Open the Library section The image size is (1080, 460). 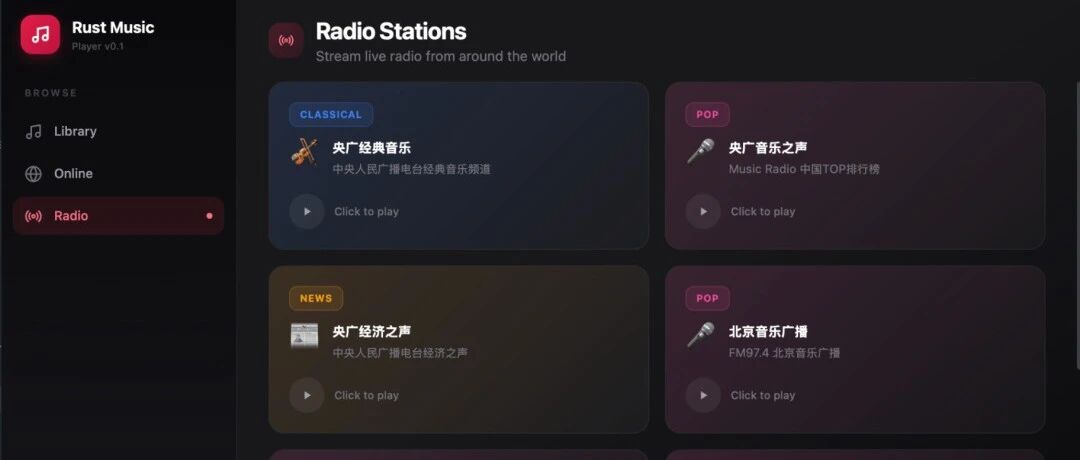(118, 132)
